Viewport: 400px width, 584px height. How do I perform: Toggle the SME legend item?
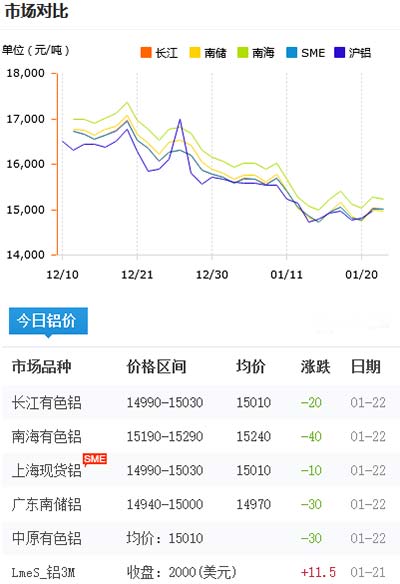click(x=306, y=53)
